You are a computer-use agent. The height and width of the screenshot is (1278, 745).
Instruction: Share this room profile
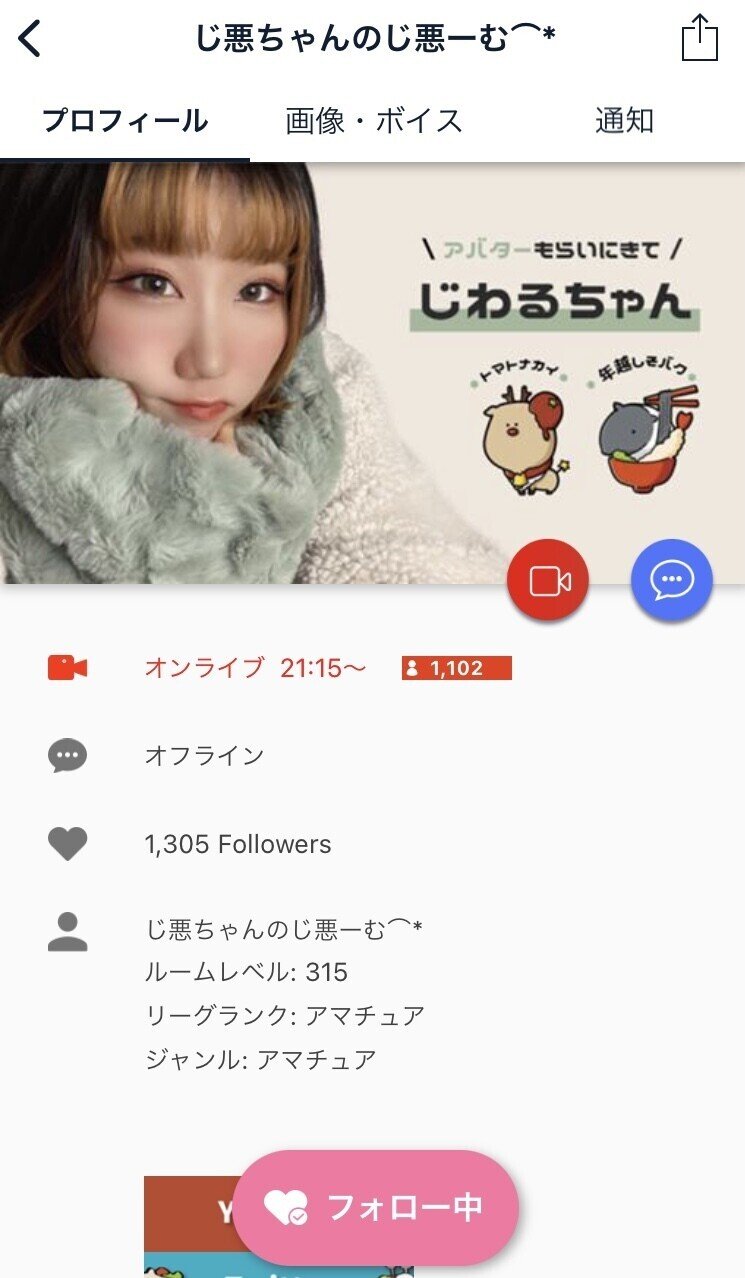coord(700,39)
